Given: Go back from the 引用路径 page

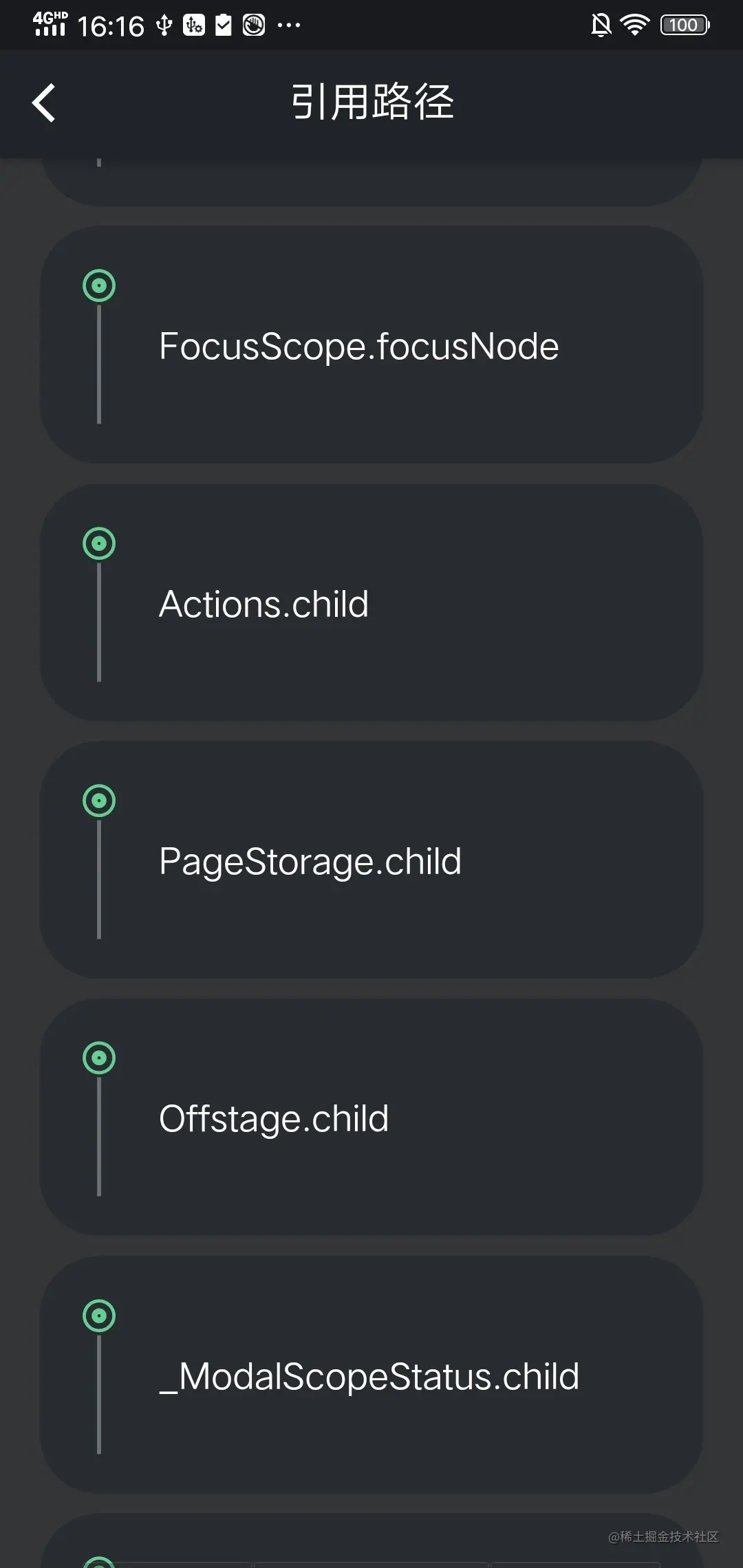Looking at the screenshot, I should click(44, 103).
